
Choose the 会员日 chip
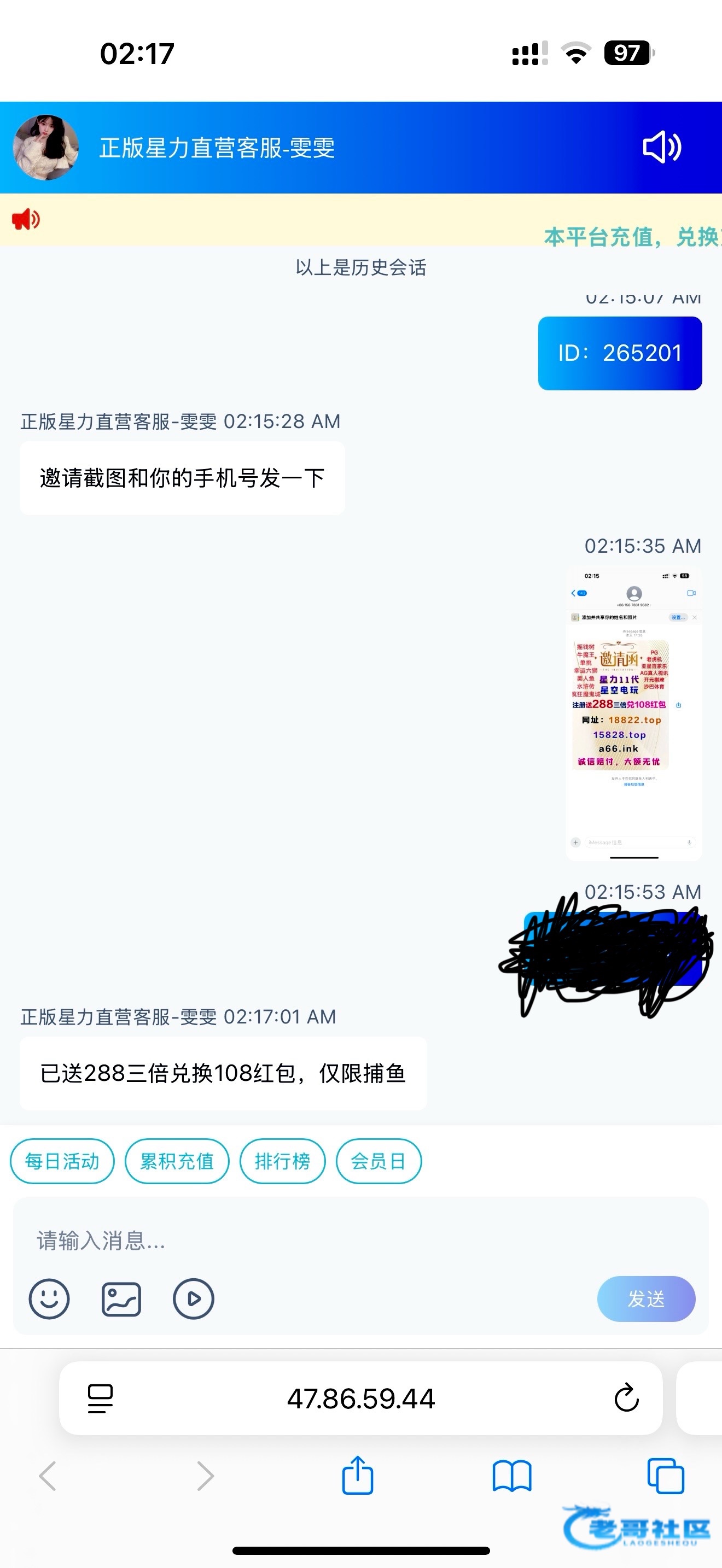[379, 1161]
